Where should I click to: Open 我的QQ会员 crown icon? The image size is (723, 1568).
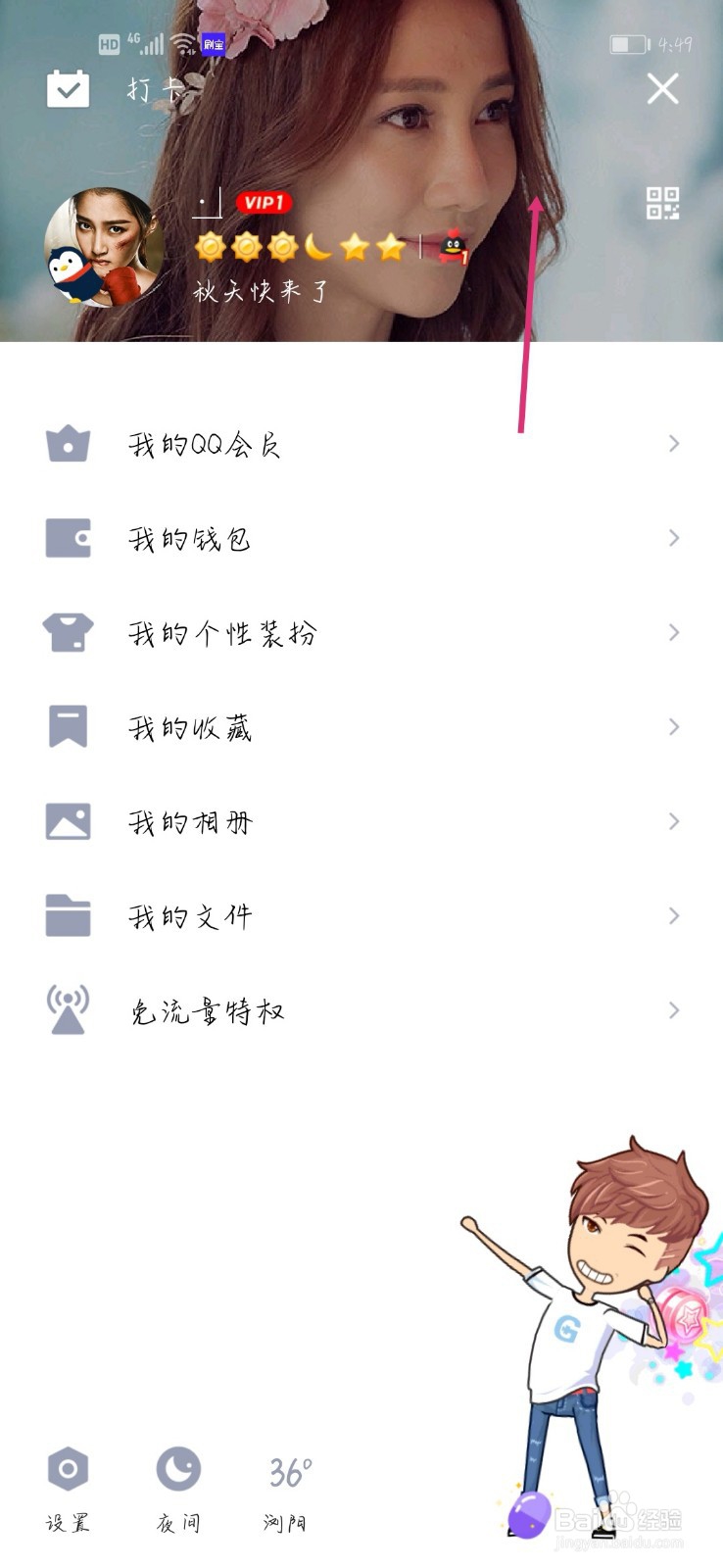pos(67,445)
